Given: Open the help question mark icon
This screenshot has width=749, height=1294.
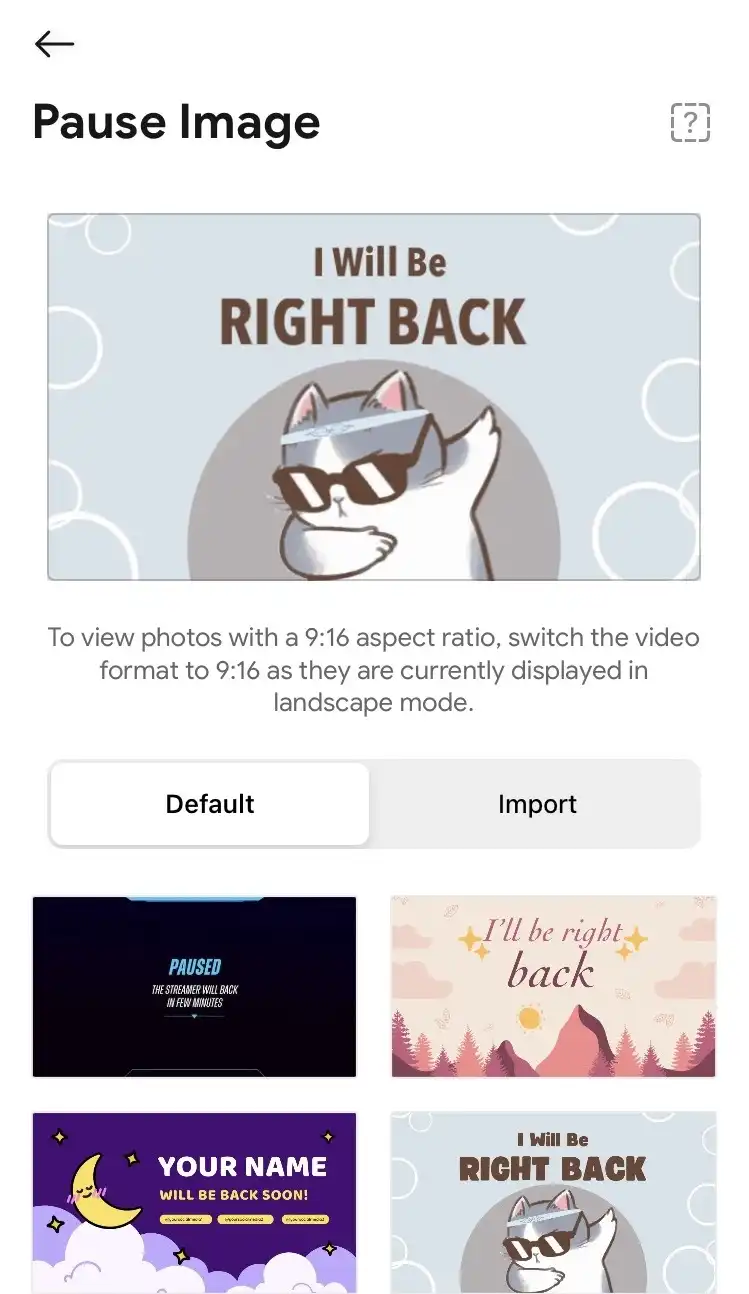Looking at the screenshot, I should 690,123.
